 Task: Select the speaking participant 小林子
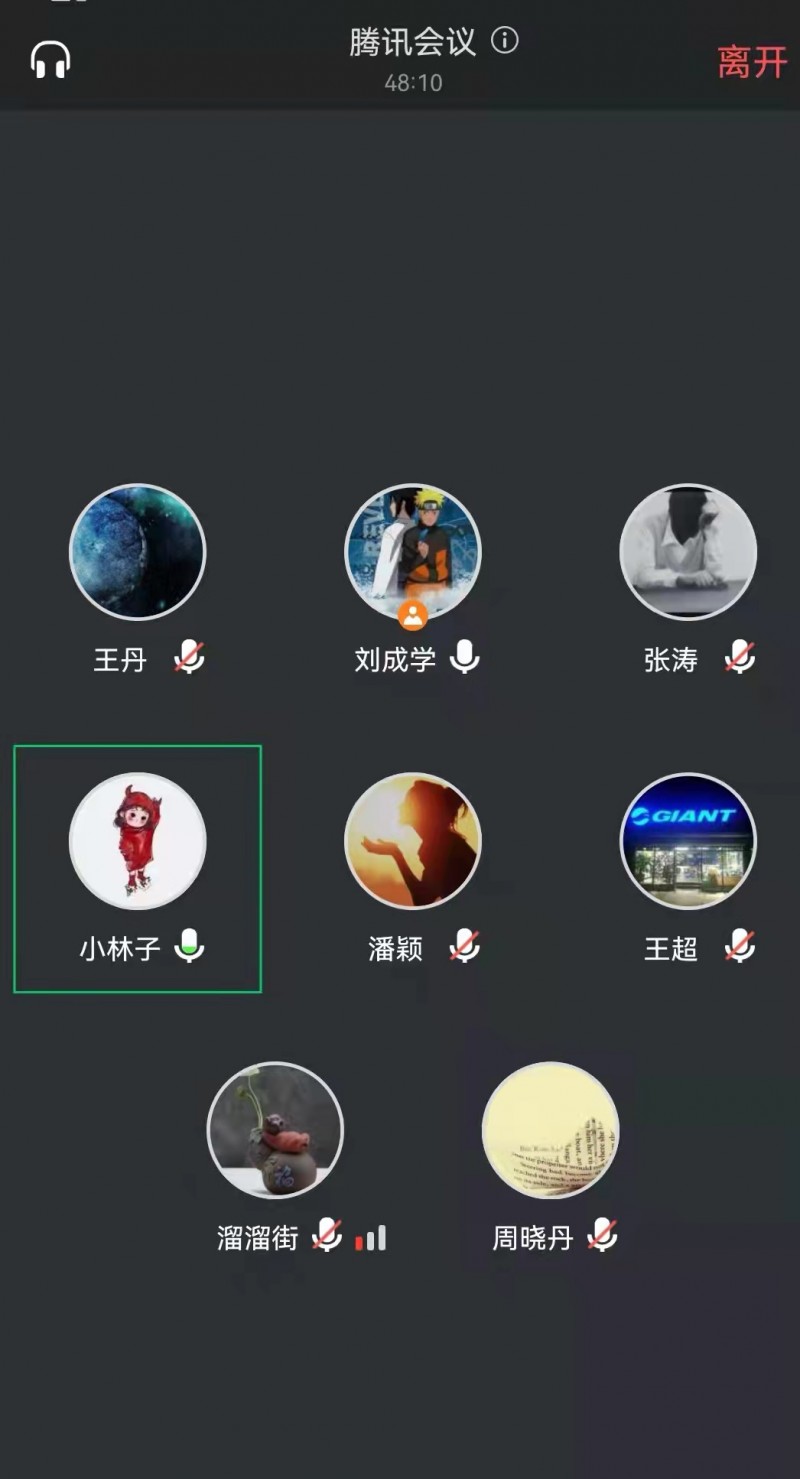(137, 842)
